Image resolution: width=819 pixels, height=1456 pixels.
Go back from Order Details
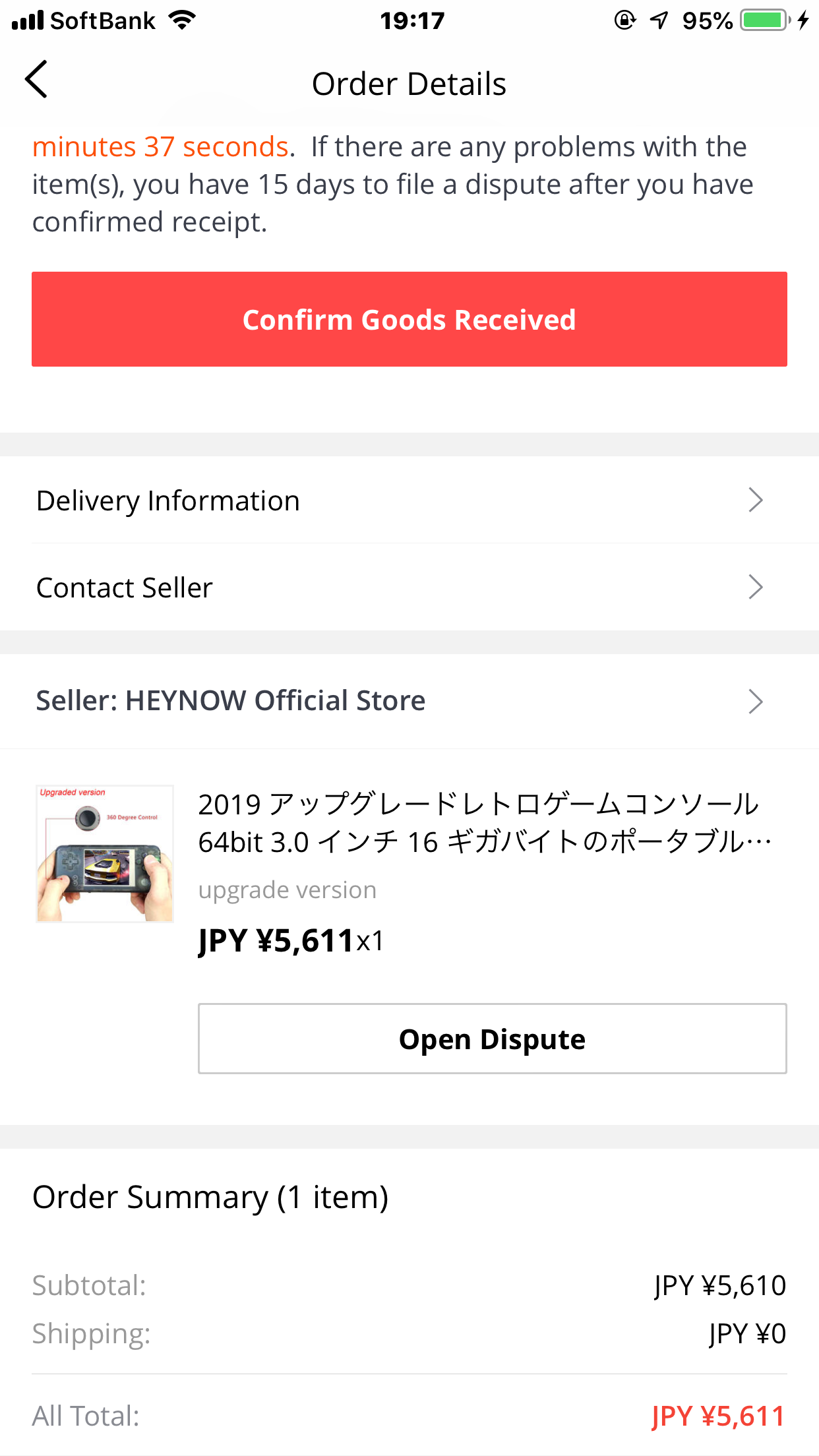tap(37, 80)
